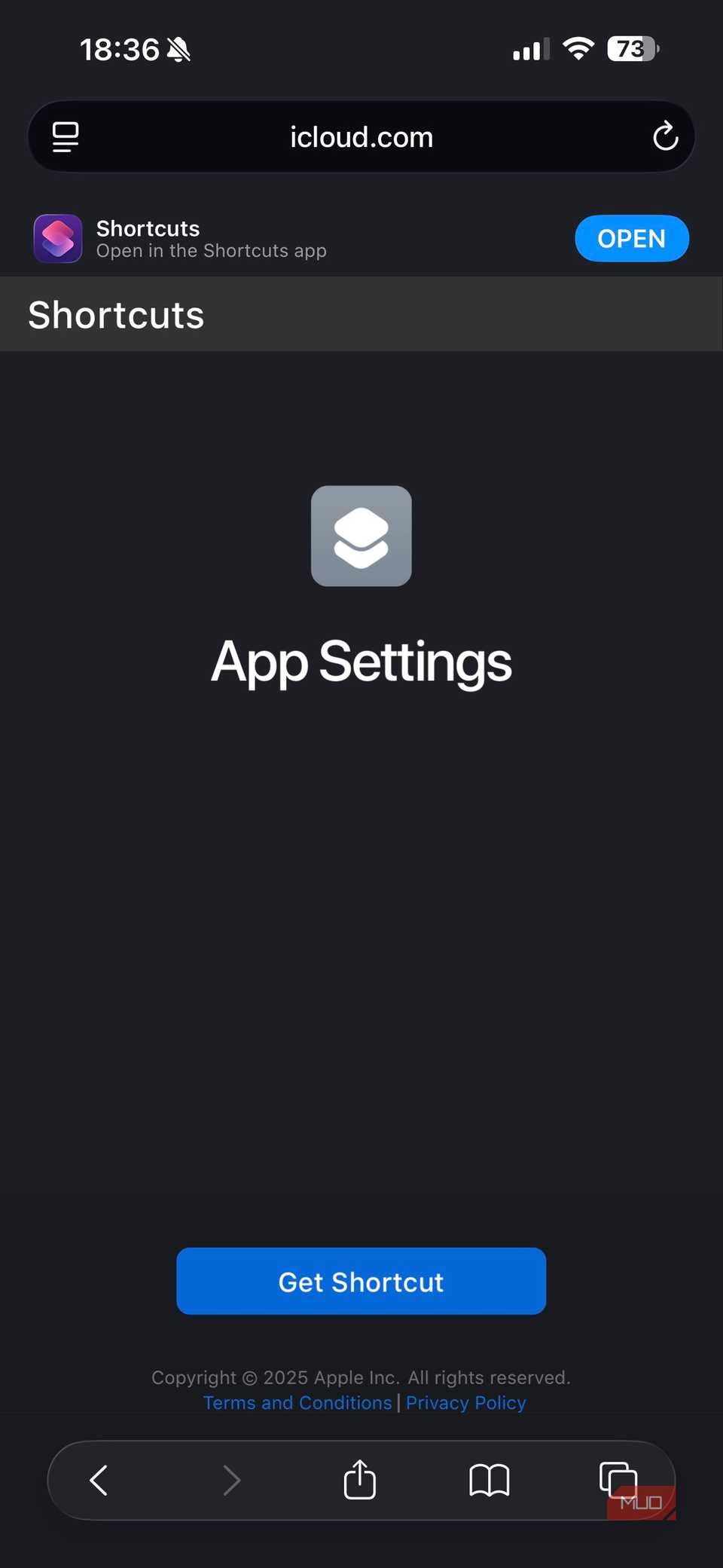Tap the Shortcuts app icon in banner
Image resolution: width=723 pixels, height=1568 pixels.
pyautogui.click(x=58, y=239)
